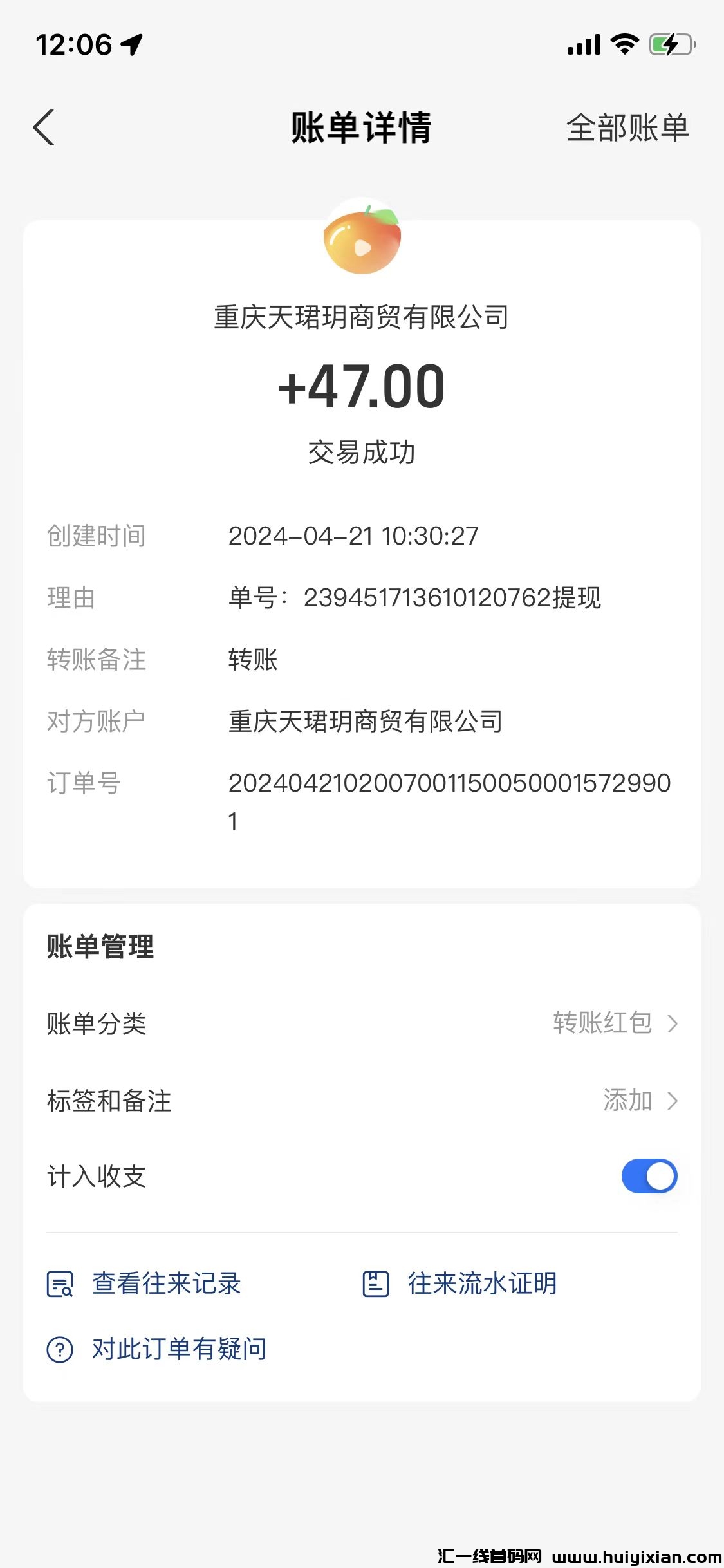
Task: Click the 往来流水证明 text label
Action: tap(481, 1282)
